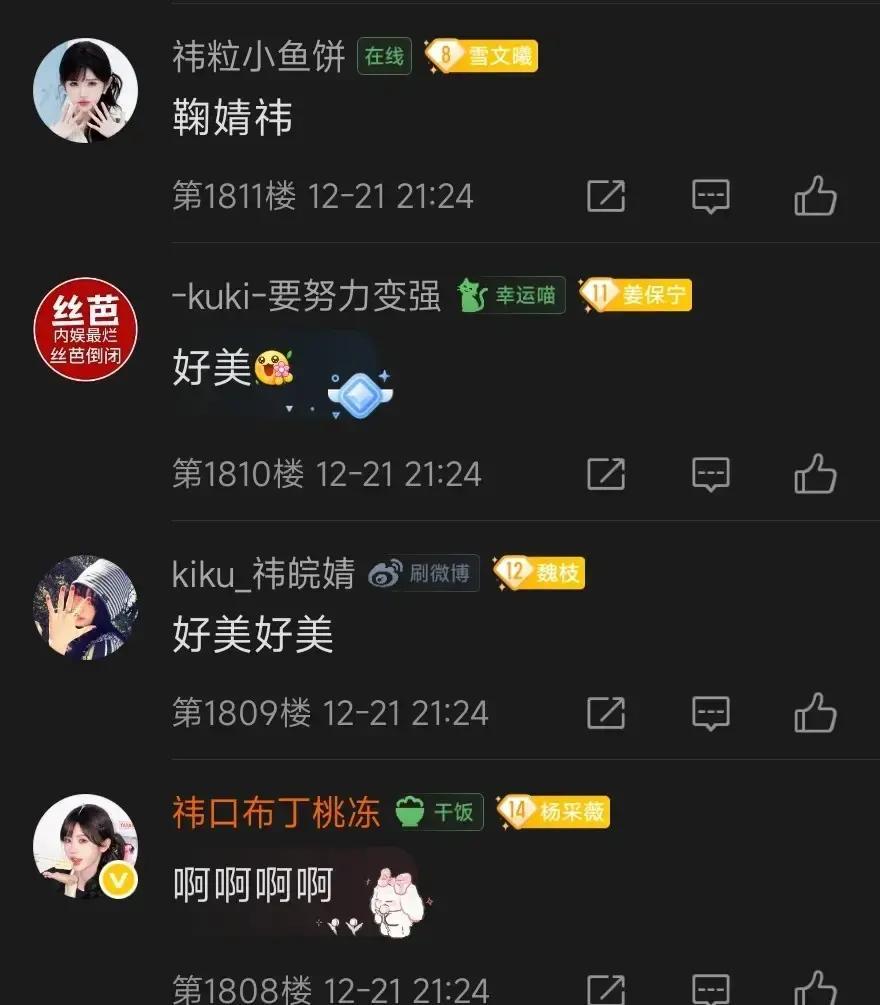Open the level 11 姜保宁 badge
Image resolution: width=880 pixels, height=1005 pixels.
pos(636,295)
